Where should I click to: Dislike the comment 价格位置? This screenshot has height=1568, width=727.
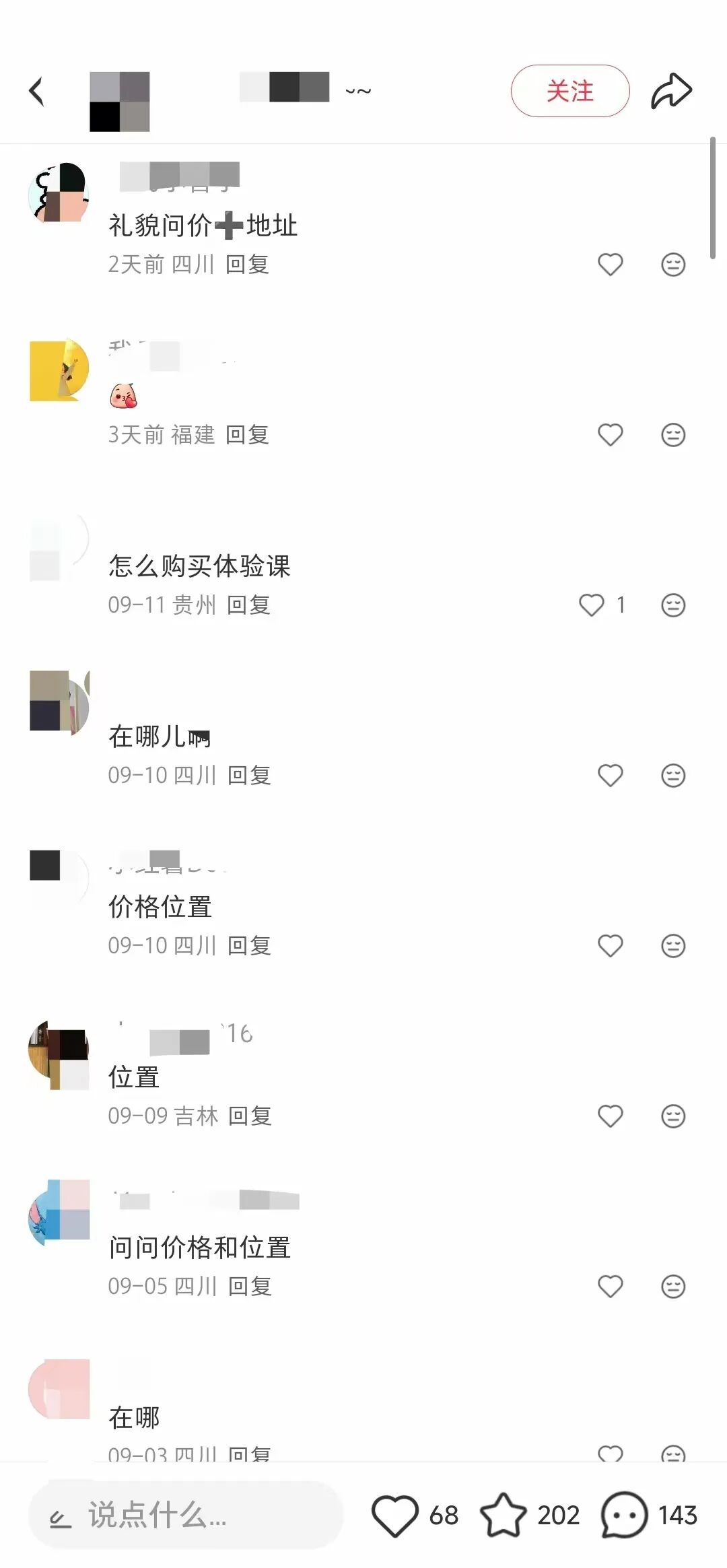coord(672,946)
